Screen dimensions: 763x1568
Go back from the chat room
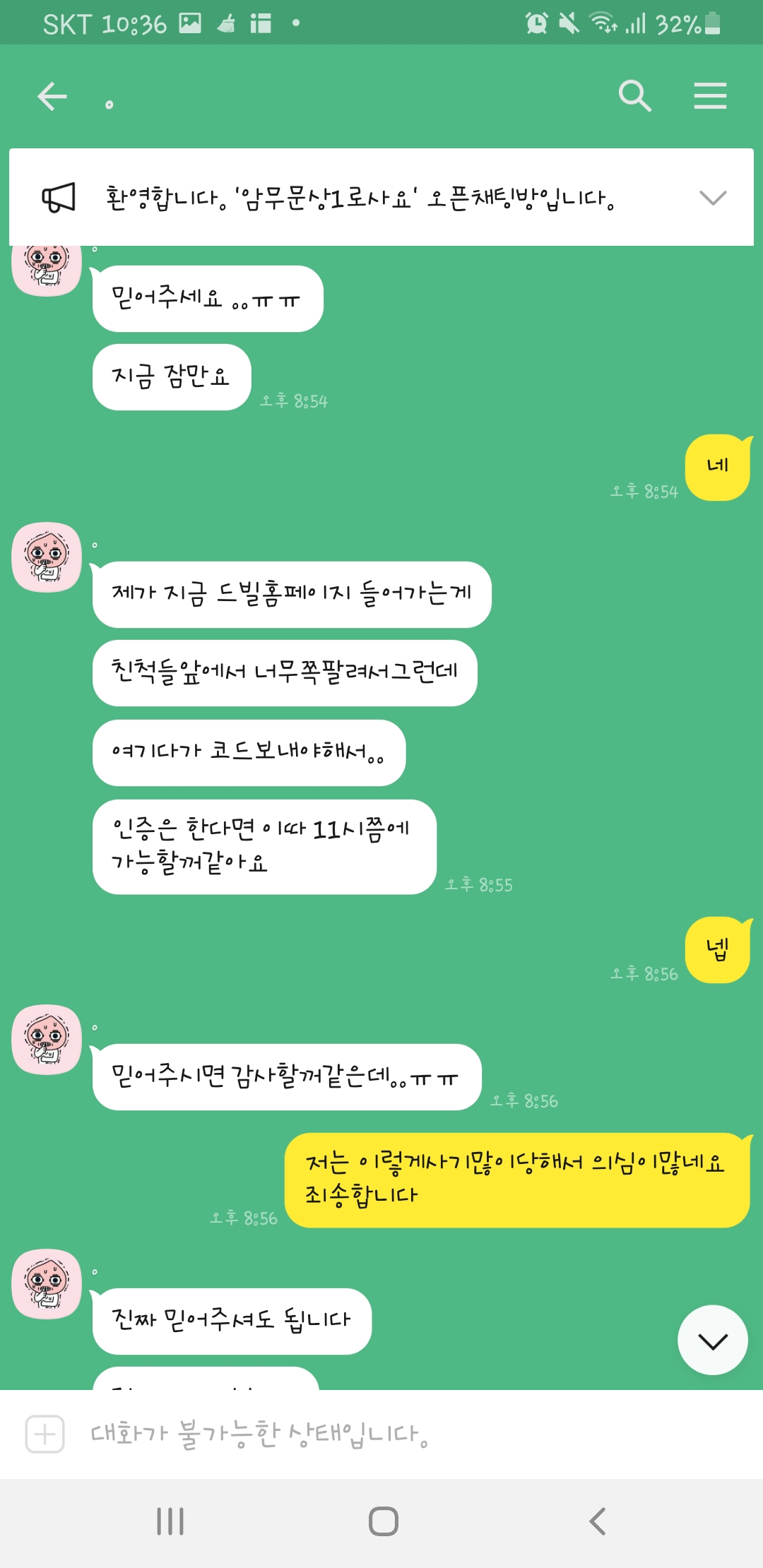(52, 96)
